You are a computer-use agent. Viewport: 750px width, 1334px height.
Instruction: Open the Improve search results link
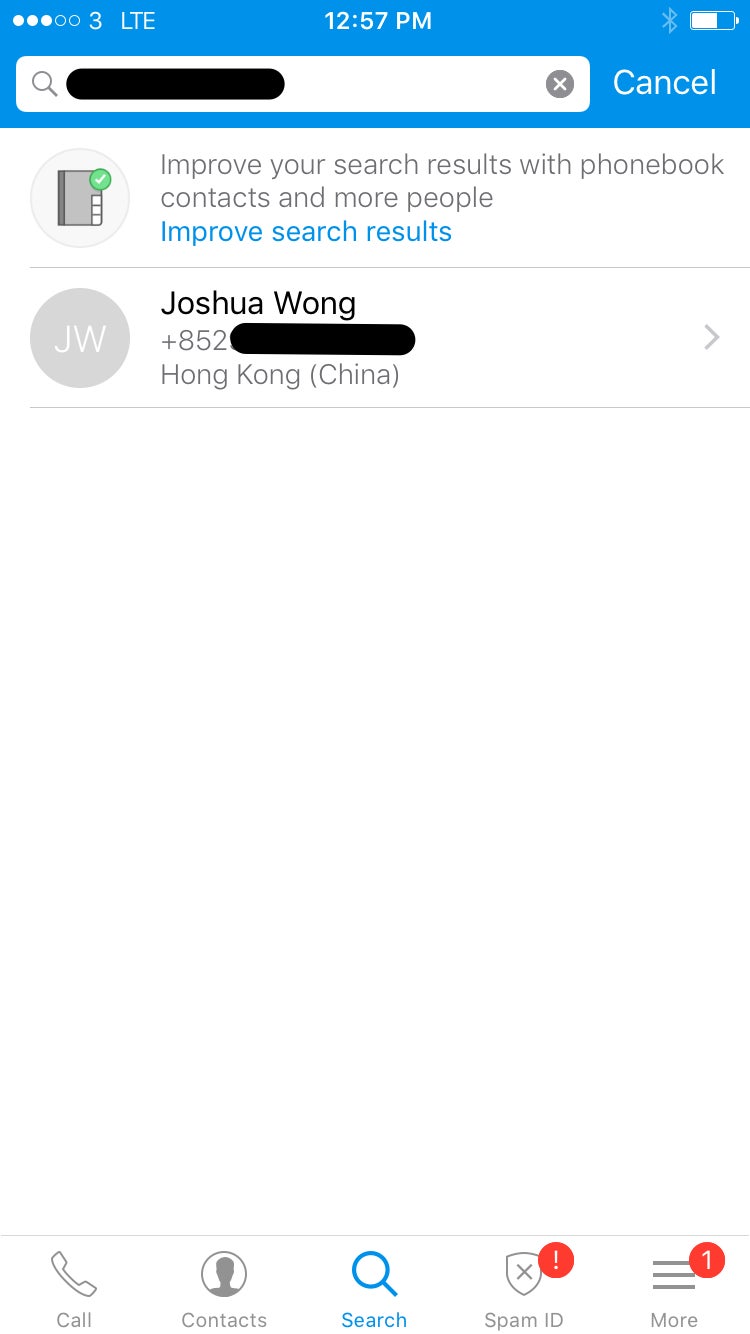pos(306,232)
